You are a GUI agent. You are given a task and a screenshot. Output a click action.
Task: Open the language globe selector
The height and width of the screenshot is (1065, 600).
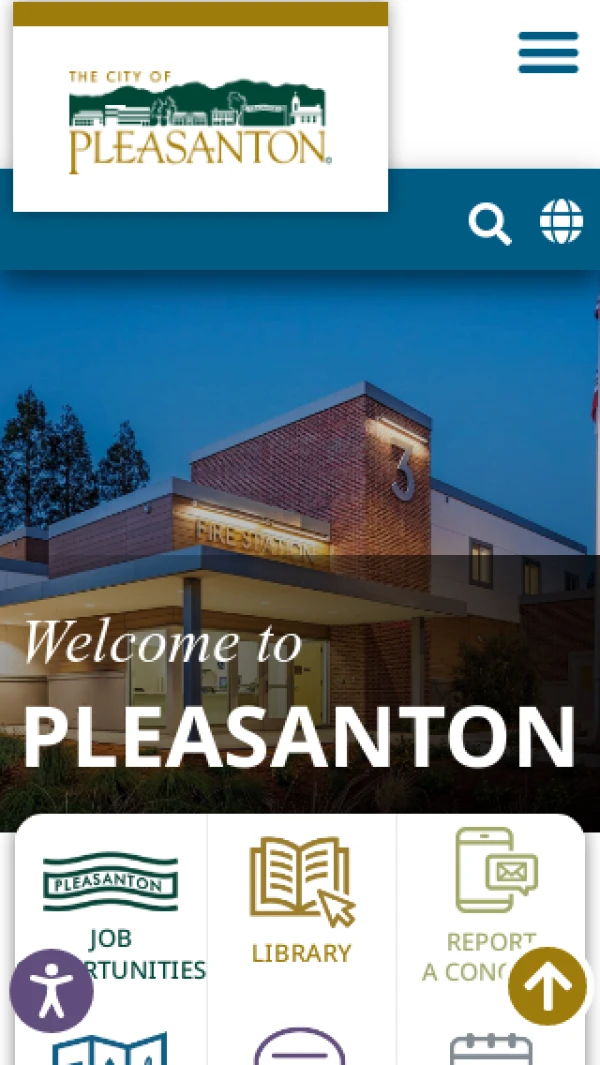coord(561,221)
